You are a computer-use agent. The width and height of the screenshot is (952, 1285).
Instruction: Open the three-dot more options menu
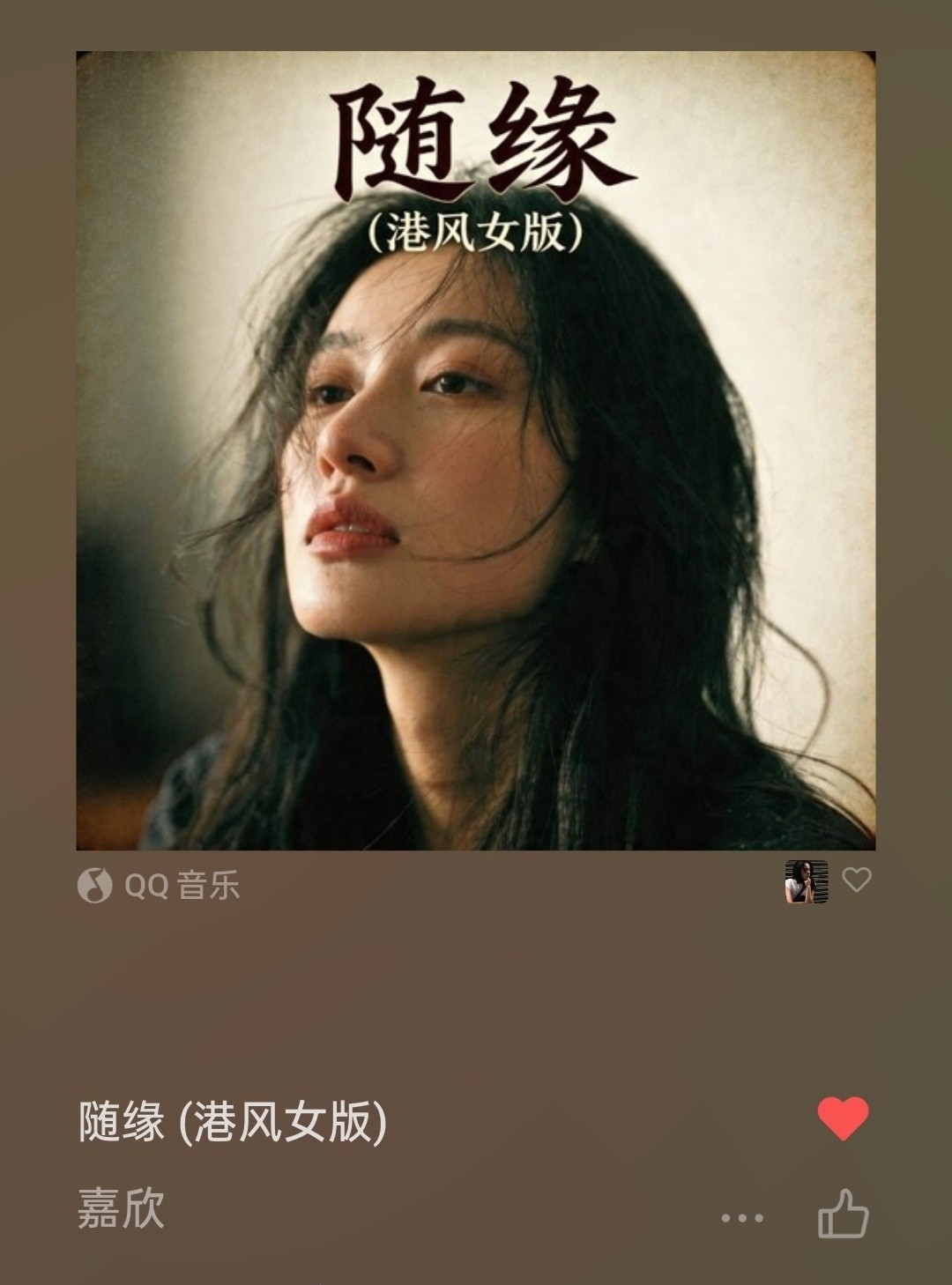tap(742, 1219)
